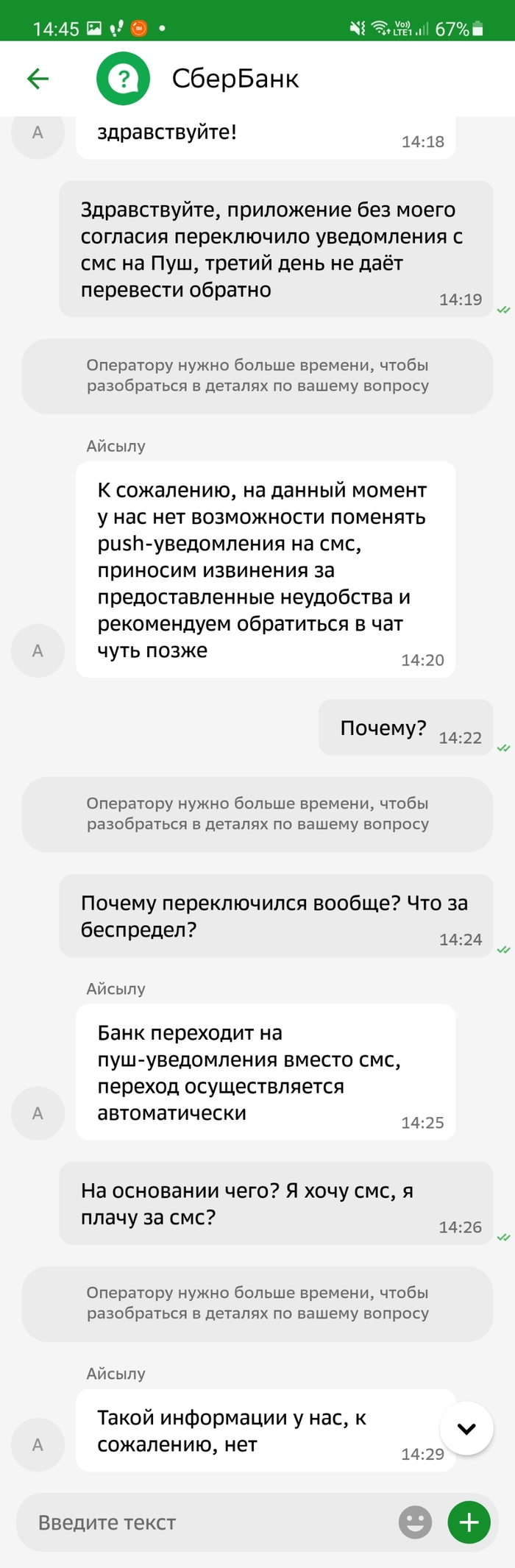Screen dimensions: 515x1568
Task: Go back using the green arrow
Action: [x=38, y=79]
